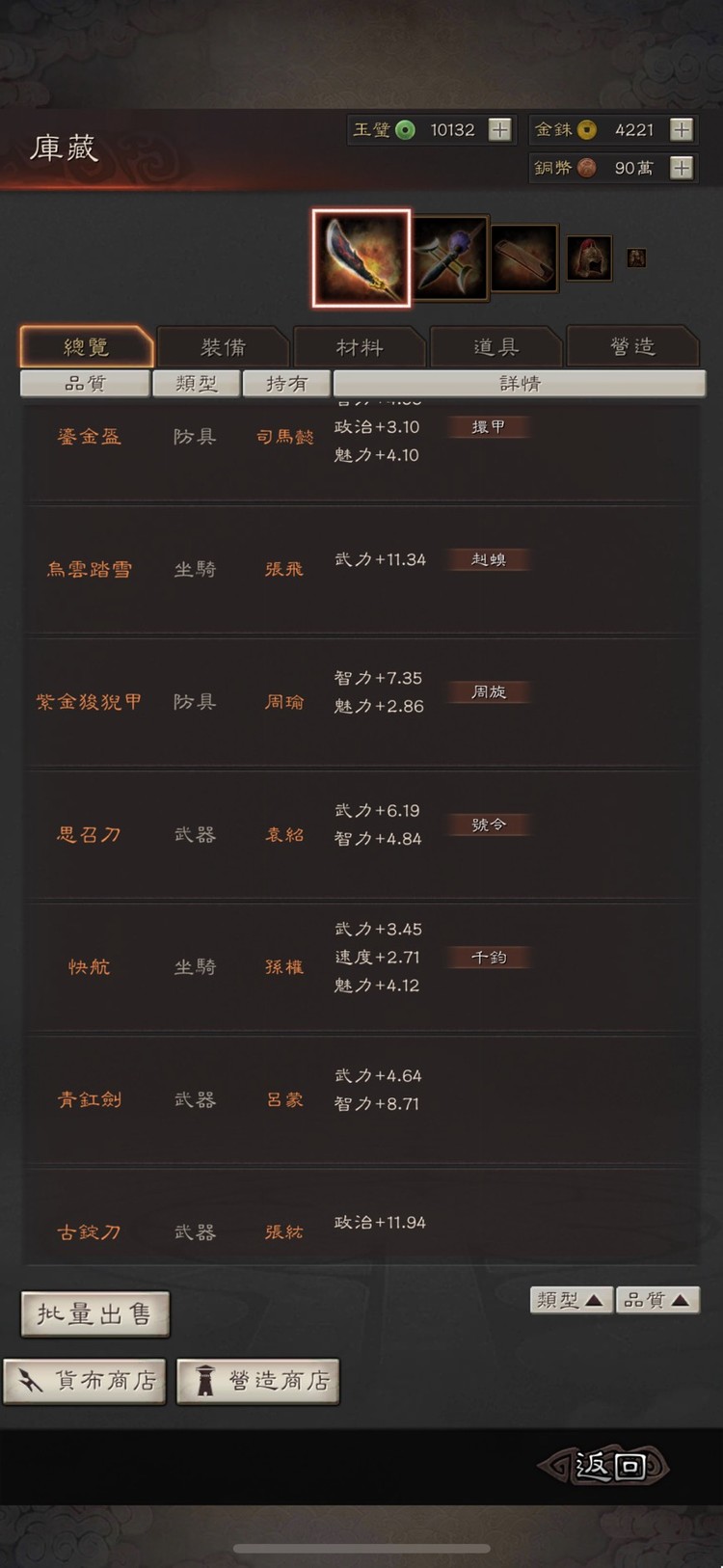Toggle the 品質 sort order arrow

click(681, 1299)
